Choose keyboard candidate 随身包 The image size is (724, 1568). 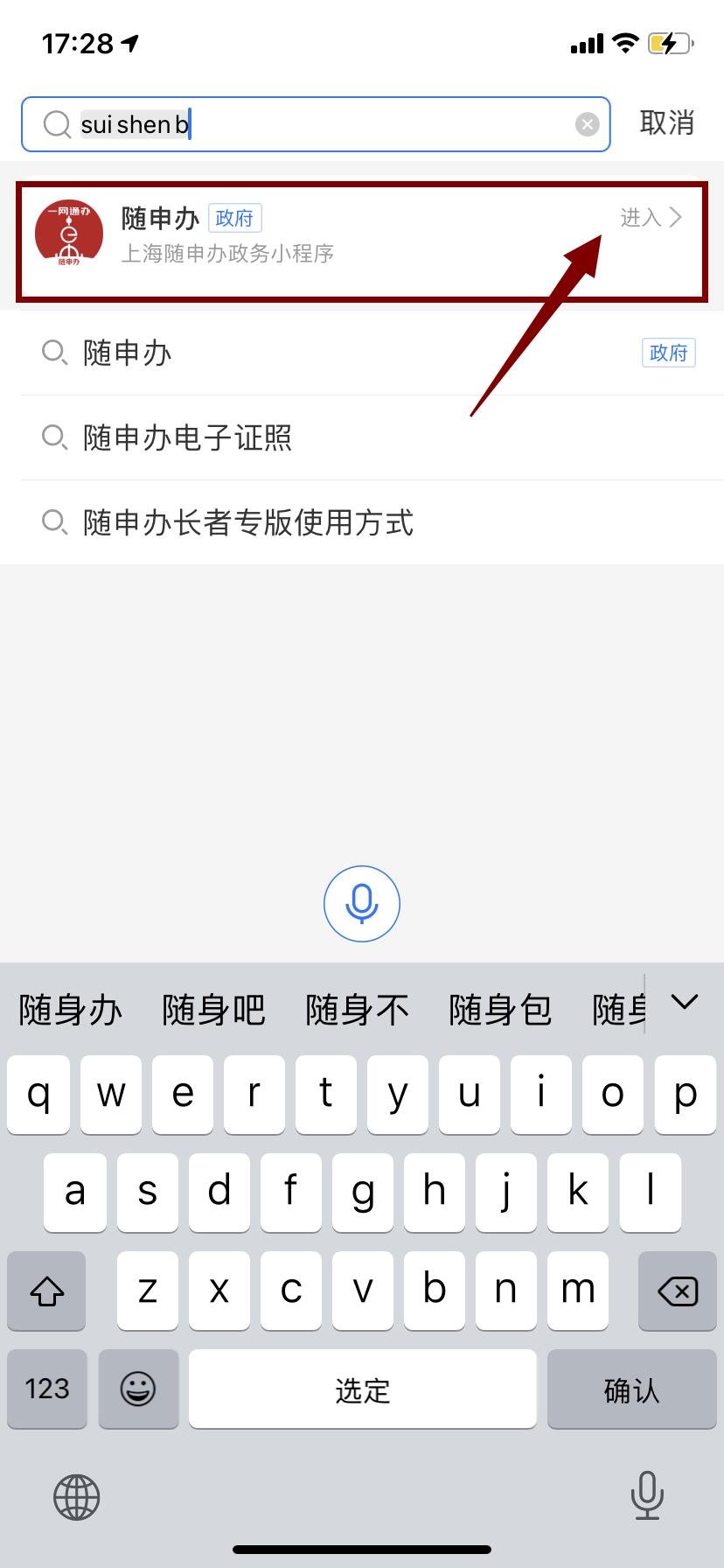click(500, 1010)
